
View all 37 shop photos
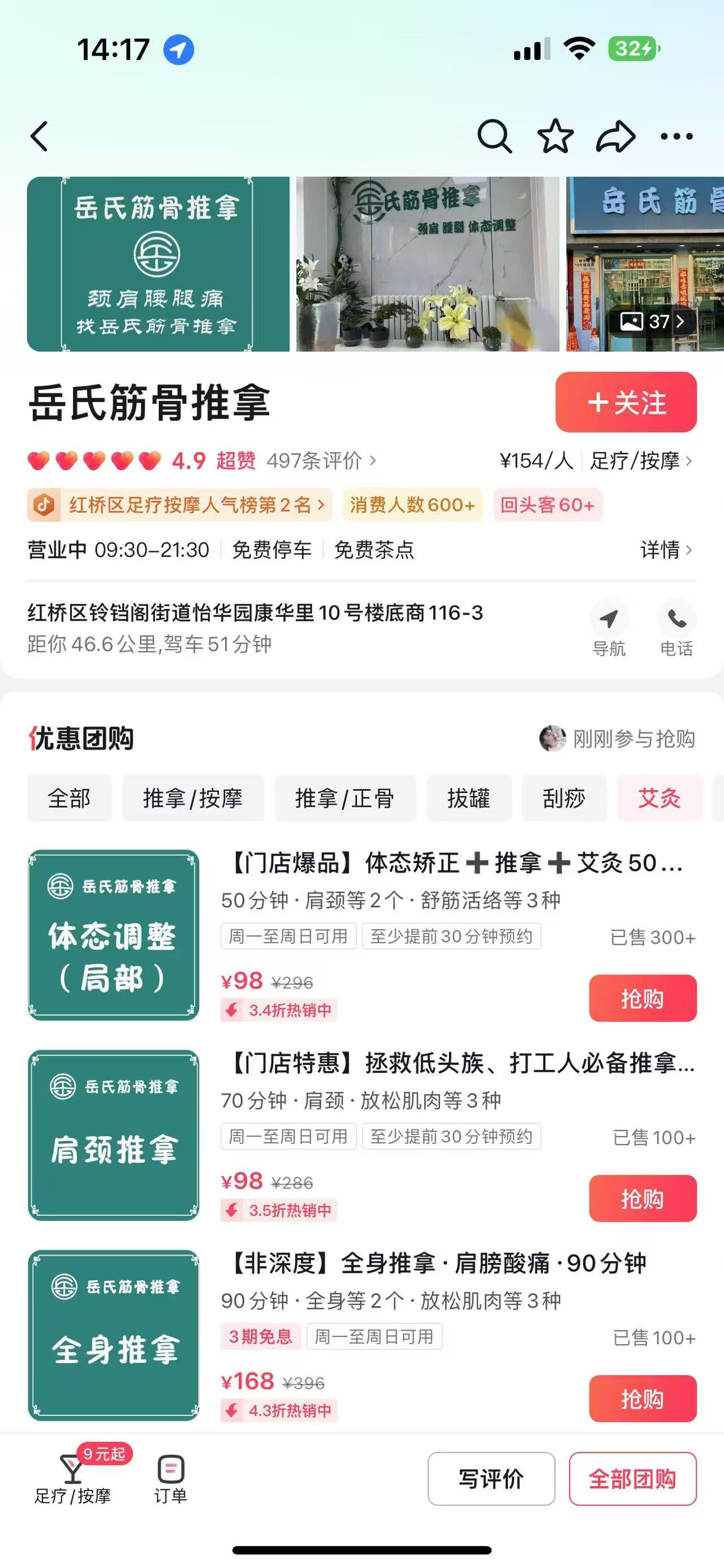[652, 321]
